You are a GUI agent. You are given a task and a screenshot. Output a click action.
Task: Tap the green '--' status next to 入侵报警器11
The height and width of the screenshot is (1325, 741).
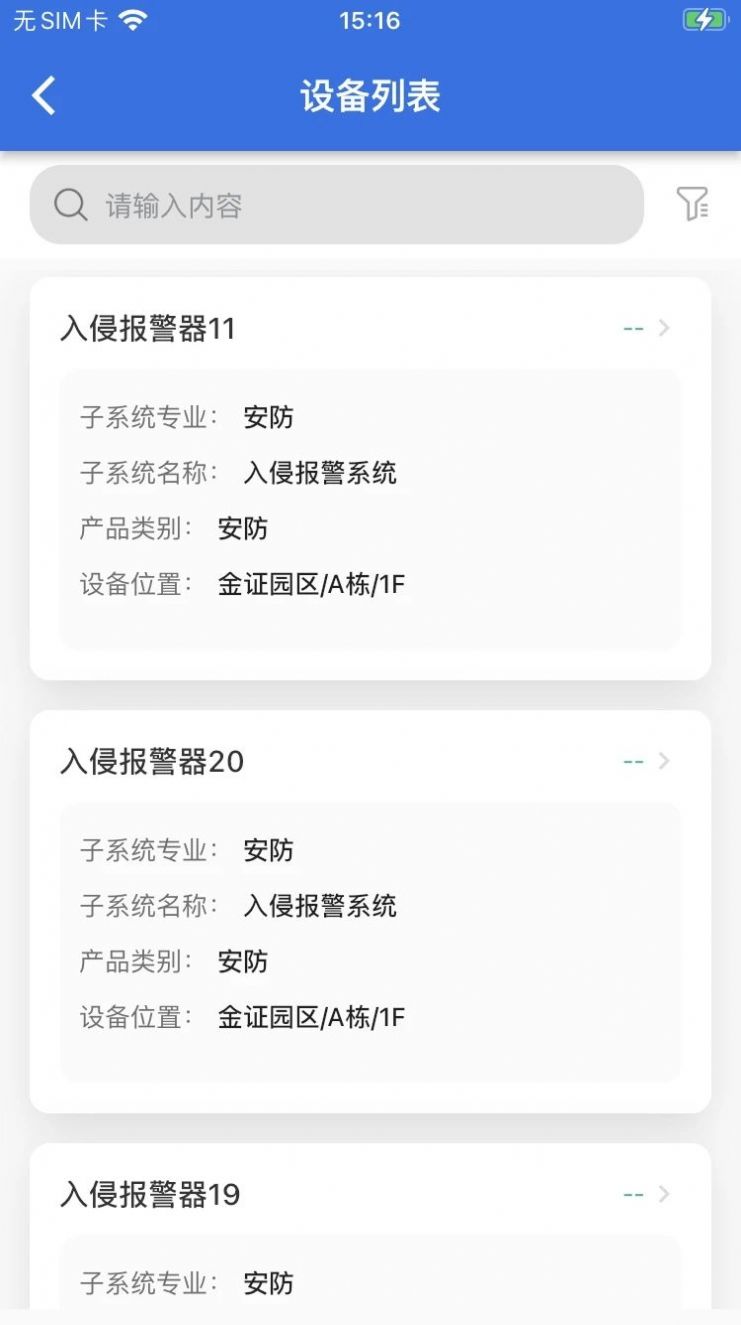tap(633, 327)
